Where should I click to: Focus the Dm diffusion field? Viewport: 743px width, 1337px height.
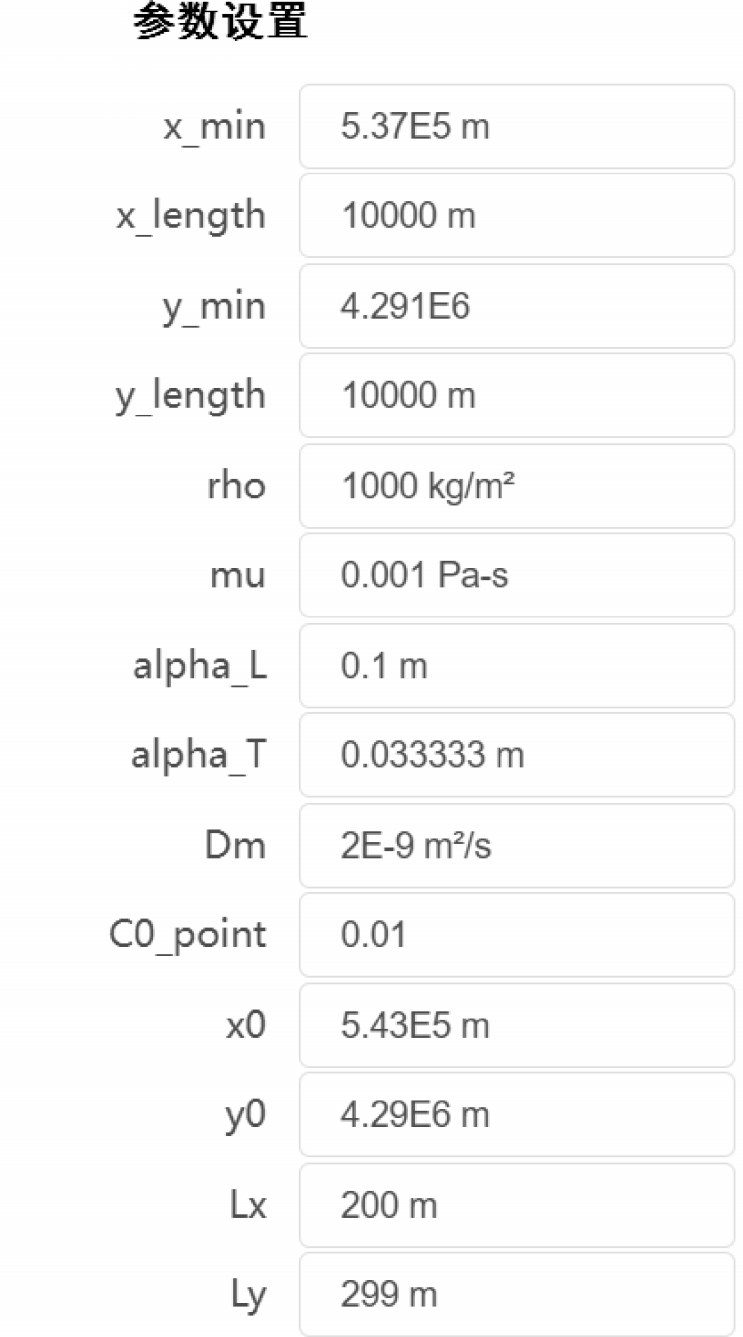click(x=517, y=845)
